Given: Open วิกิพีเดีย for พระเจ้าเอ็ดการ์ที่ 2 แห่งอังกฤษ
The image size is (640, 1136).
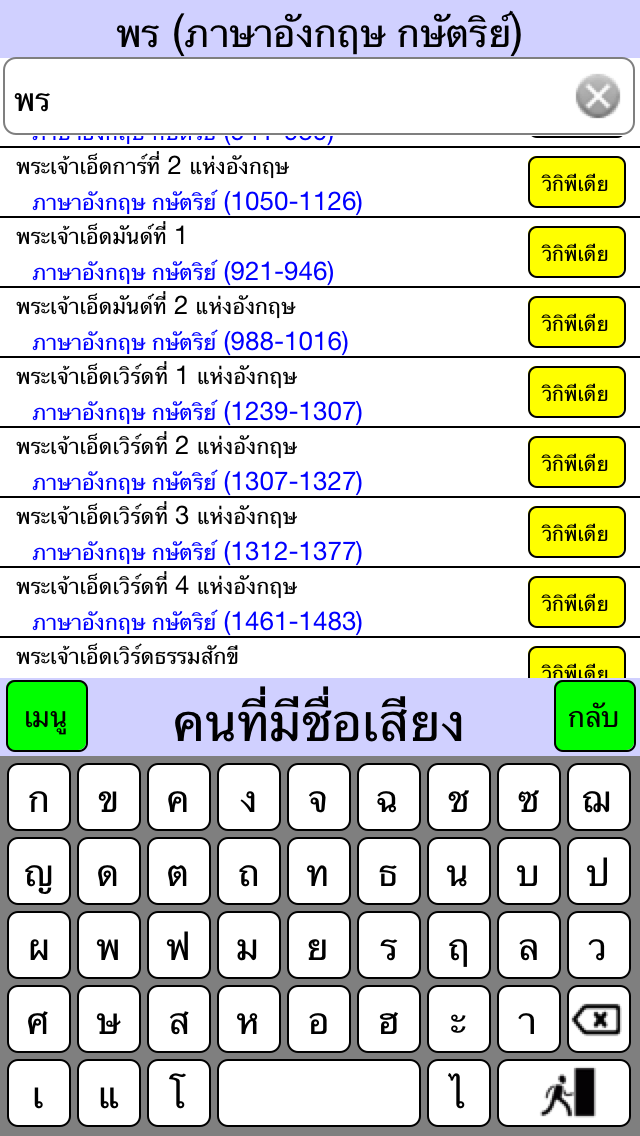Looking at the screenshot, I should tap(577, 183).
